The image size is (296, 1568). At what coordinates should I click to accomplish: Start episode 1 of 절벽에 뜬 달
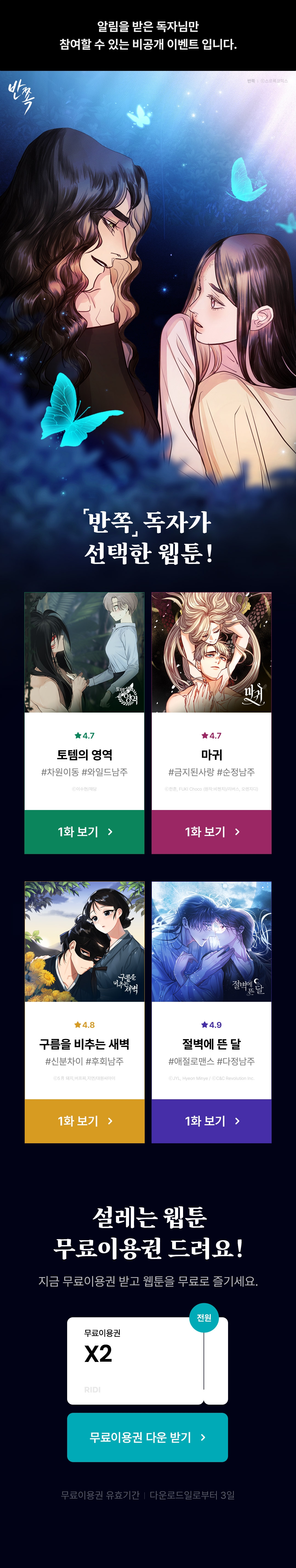tap(211, 1121)
